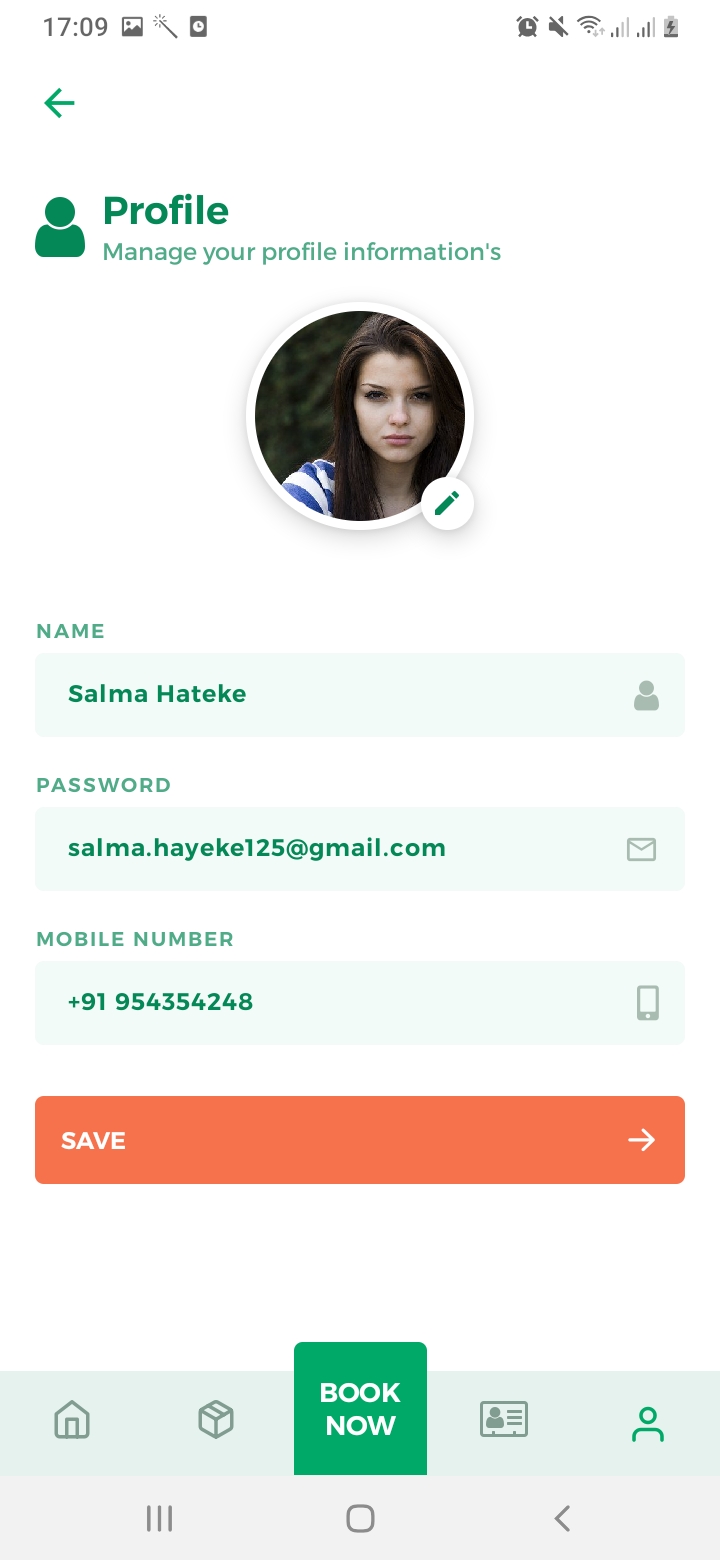Switch to the home tab
This screenshot has height=1560, width=720.
(72, 1420)
